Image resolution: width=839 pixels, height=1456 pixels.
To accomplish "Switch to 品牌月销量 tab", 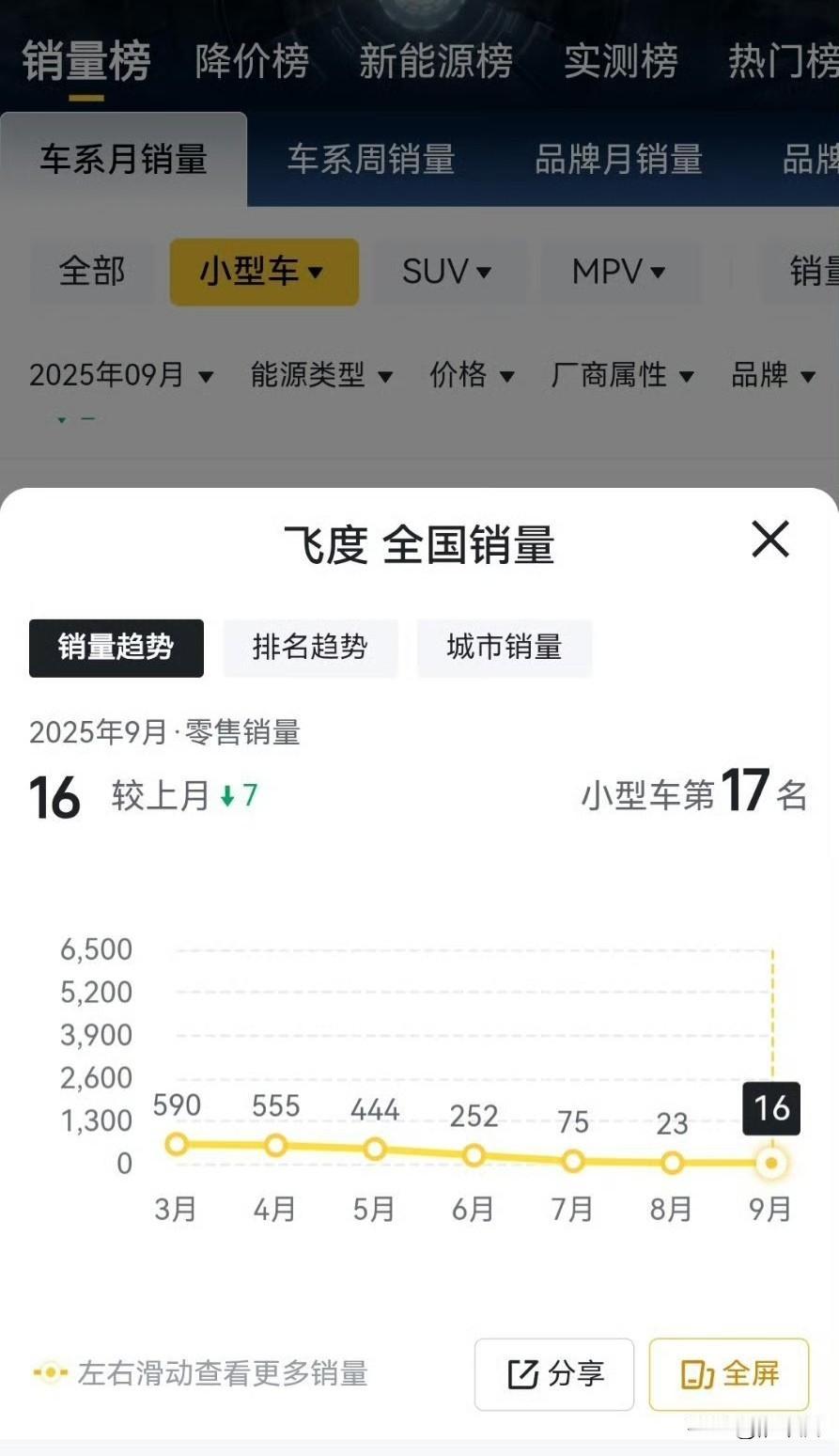I will point(618,159).
